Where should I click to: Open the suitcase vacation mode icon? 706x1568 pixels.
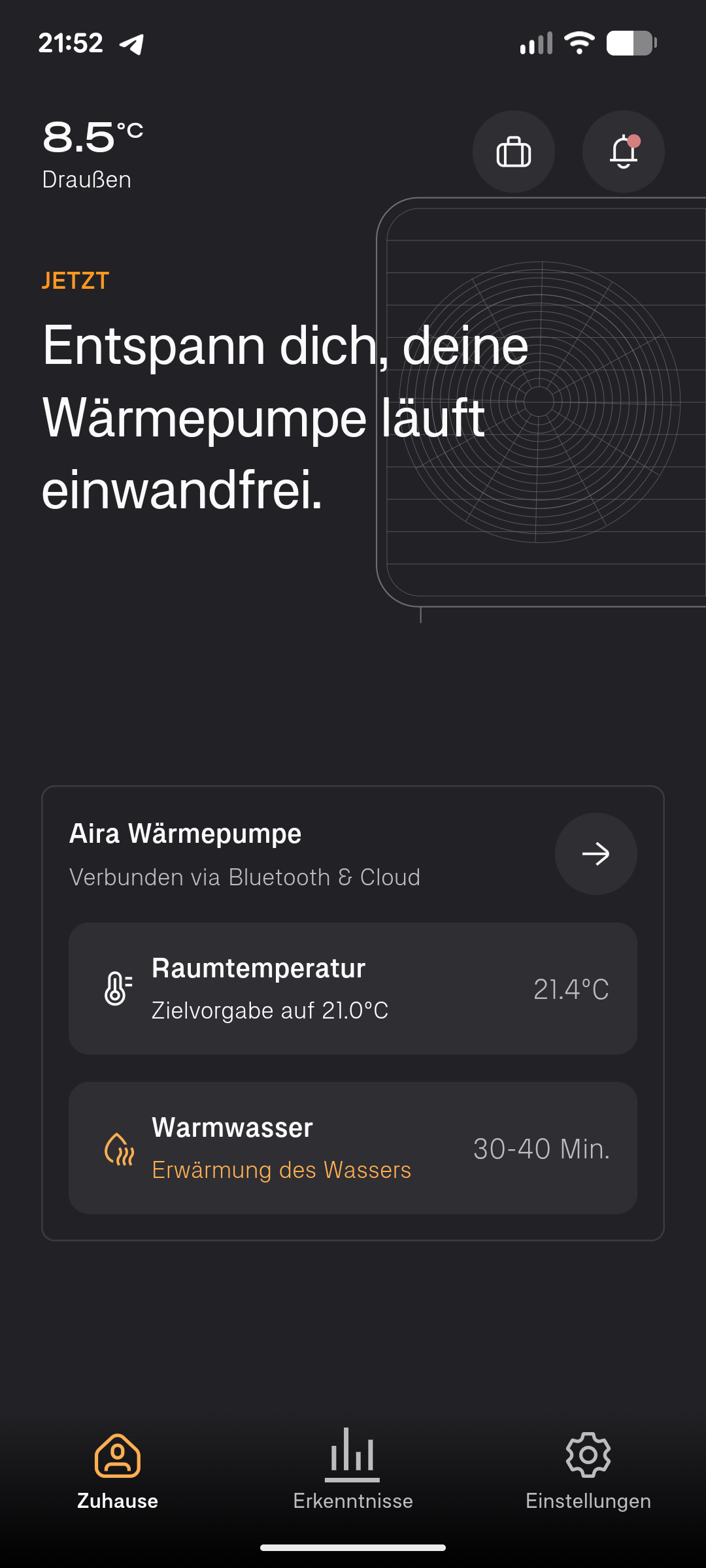(x=514, y=152)
